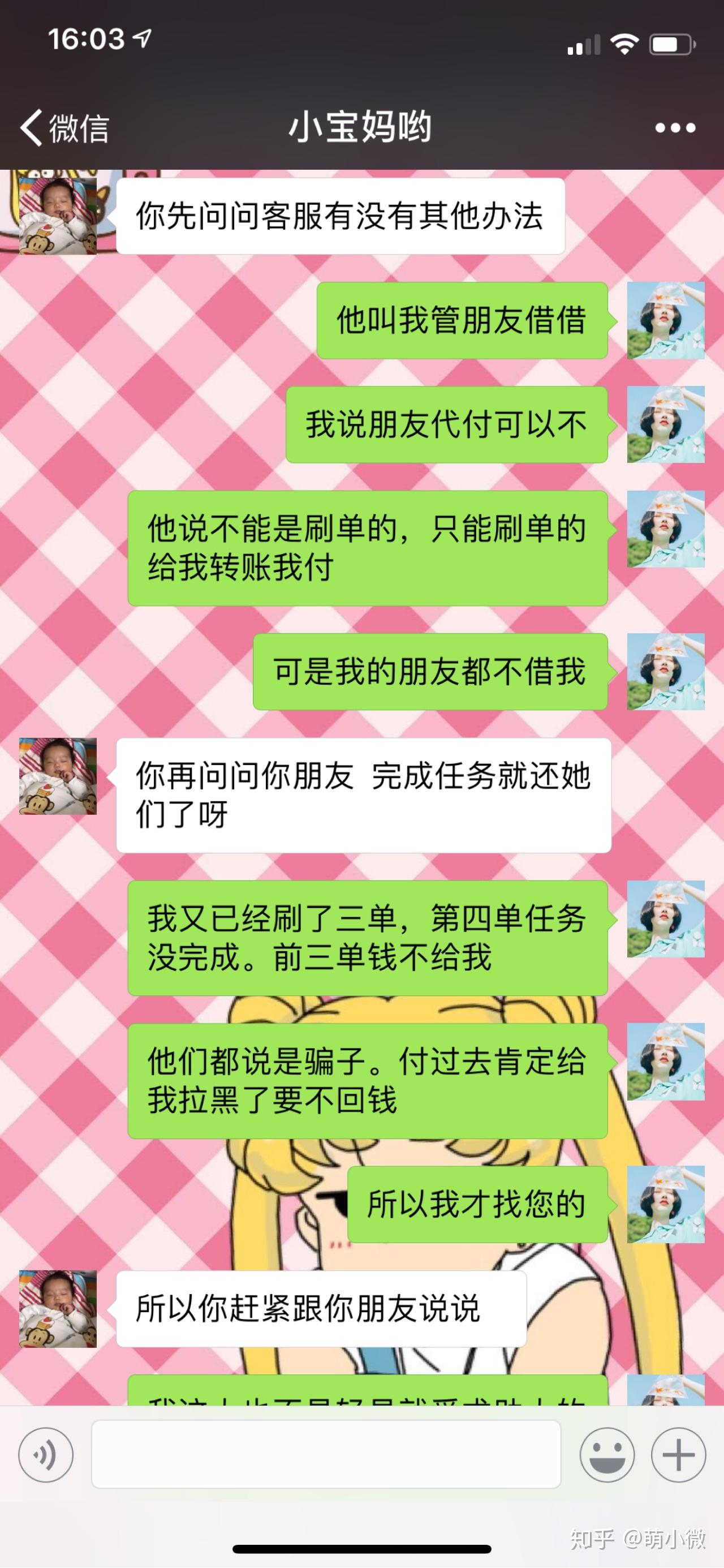Focus the message text field
The image size is (724, 1568).
326,1454
